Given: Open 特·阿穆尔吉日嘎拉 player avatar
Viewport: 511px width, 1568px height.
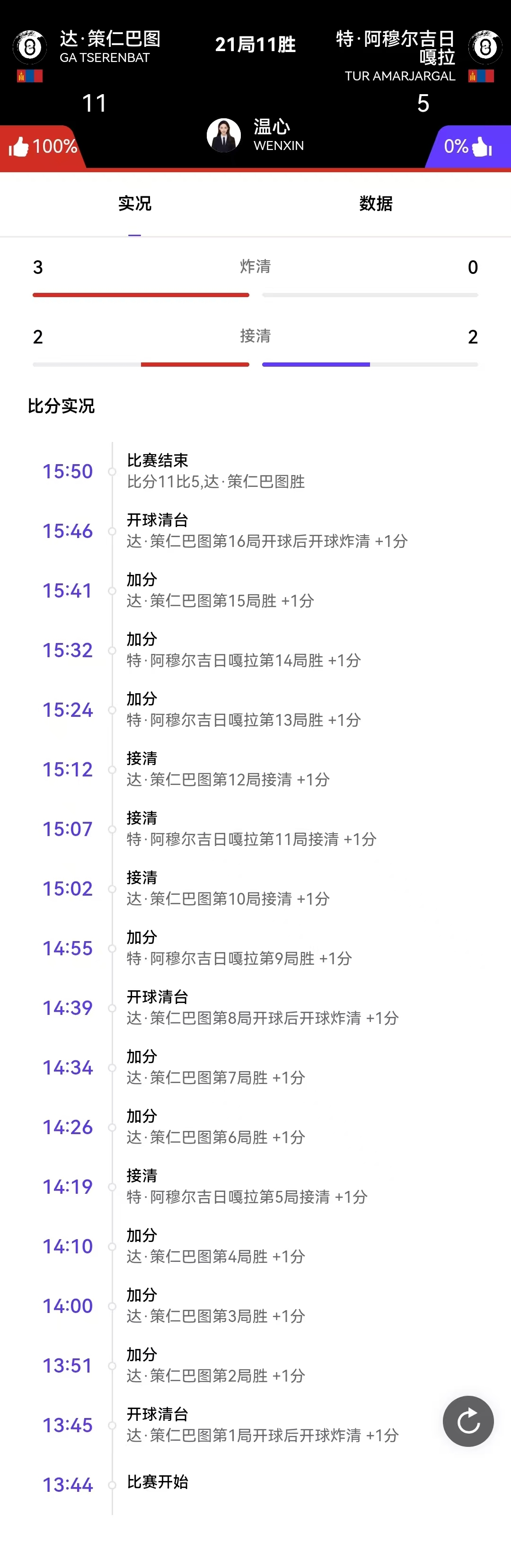Looking at the screenshot, I should (485, 47).
